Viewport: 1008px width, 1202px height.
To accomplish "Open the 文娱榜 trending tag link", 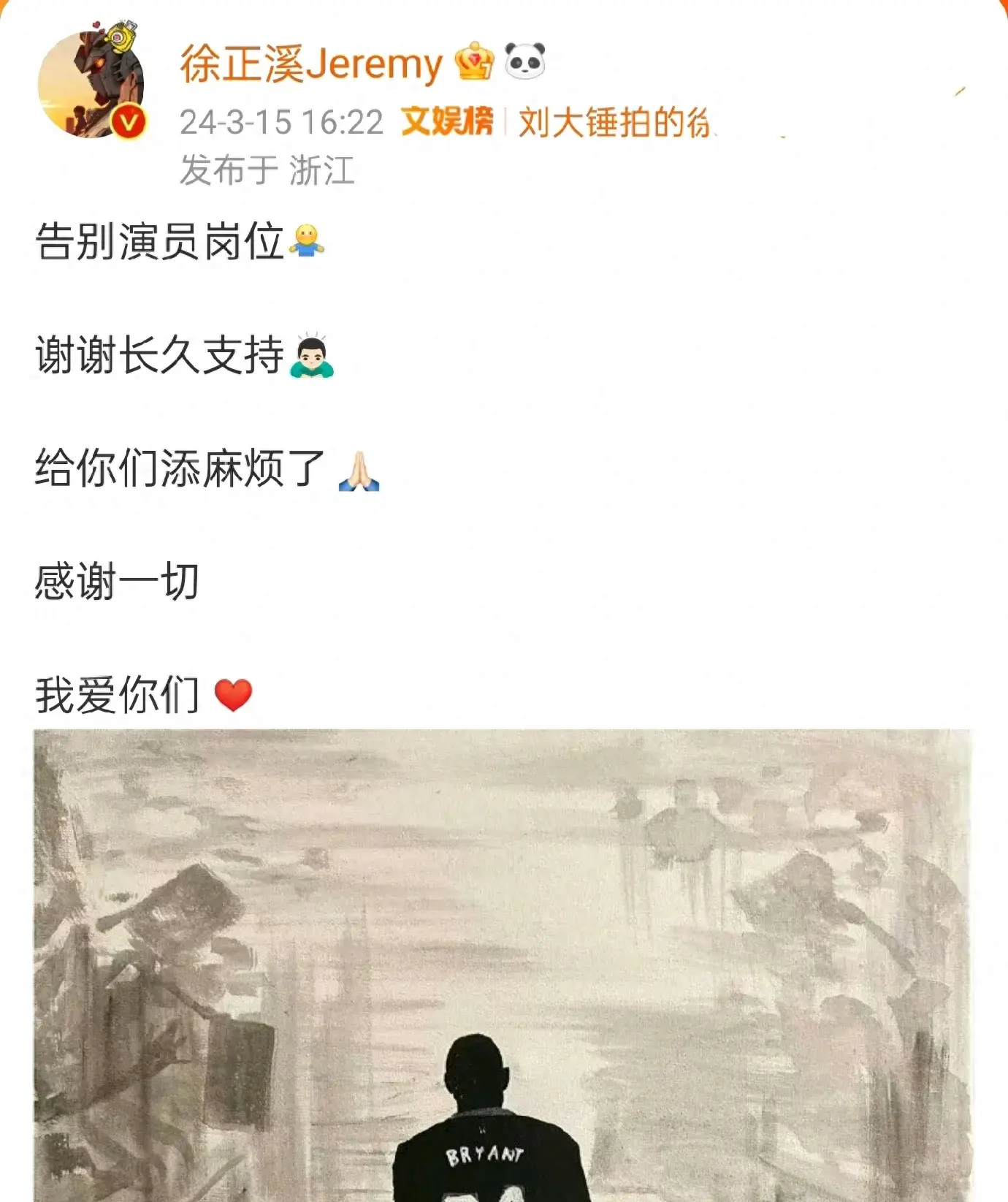I will pos(447,122).
